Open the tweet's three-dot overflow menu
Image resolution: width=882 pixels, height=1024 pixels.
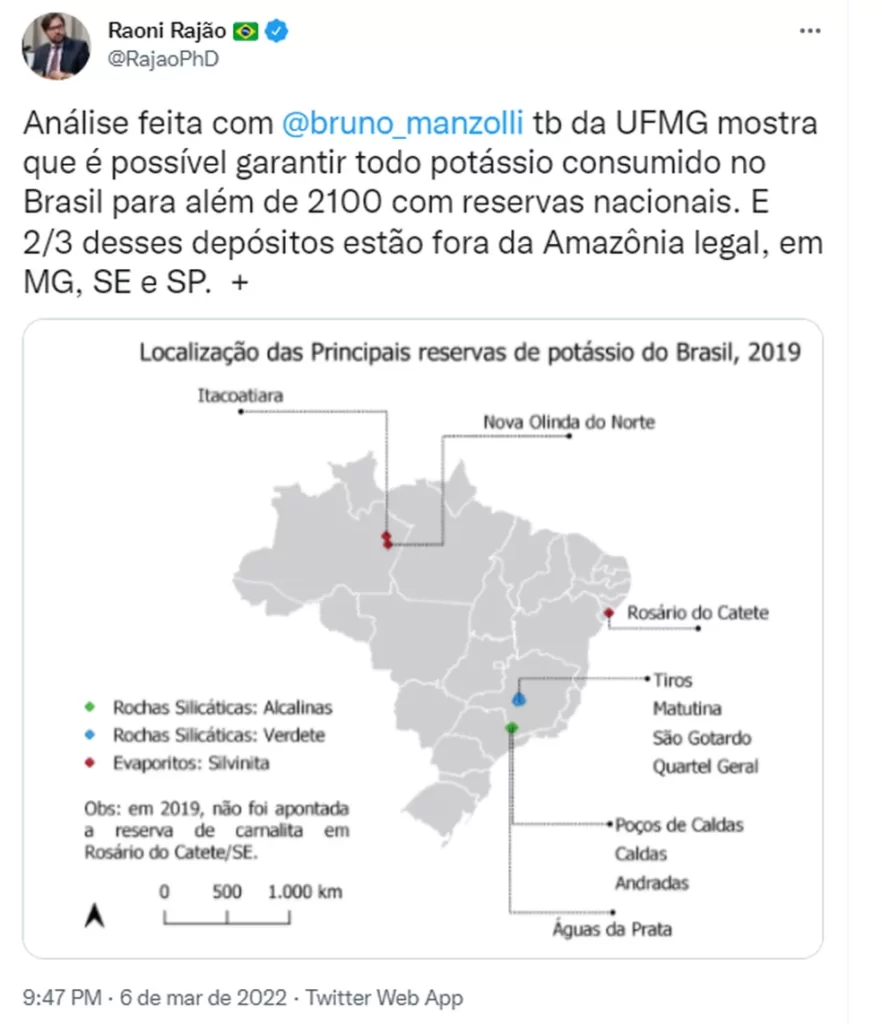point(810,31)
